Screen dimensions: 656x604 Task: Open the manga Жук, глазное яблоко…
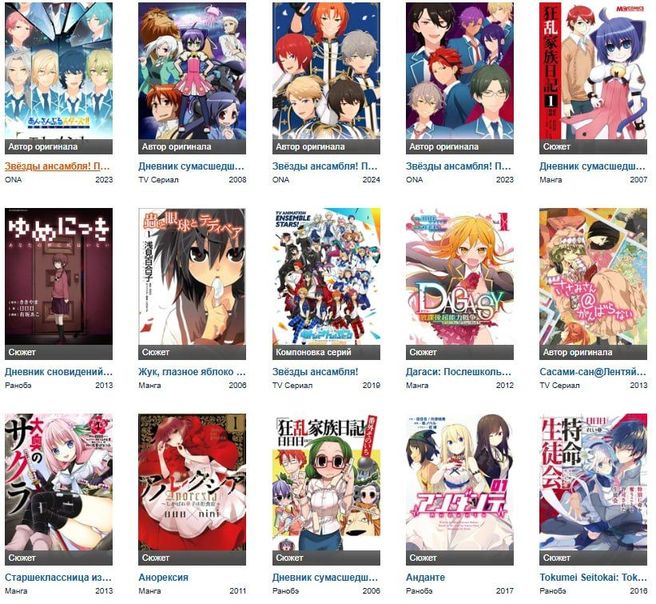click(191, 278)
